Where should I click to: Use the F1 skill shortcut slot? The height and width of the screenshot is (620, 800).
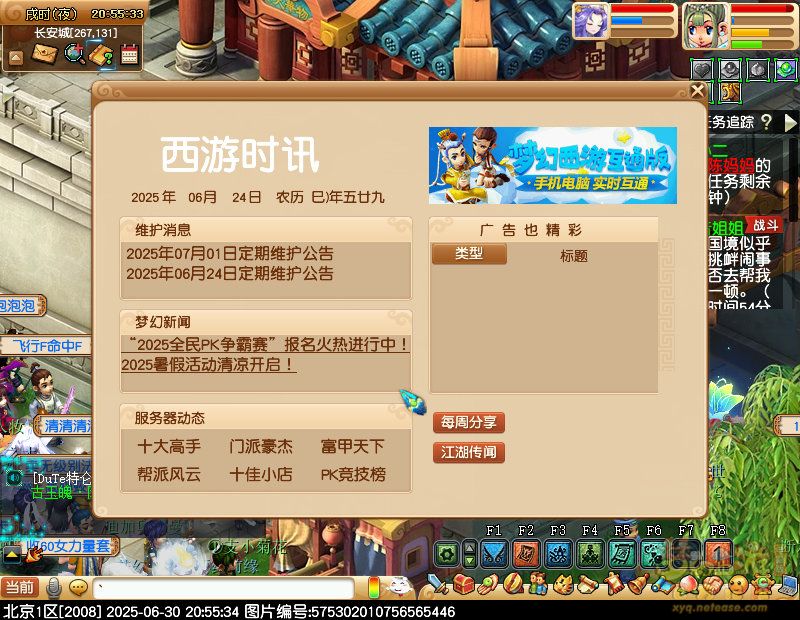494,553
